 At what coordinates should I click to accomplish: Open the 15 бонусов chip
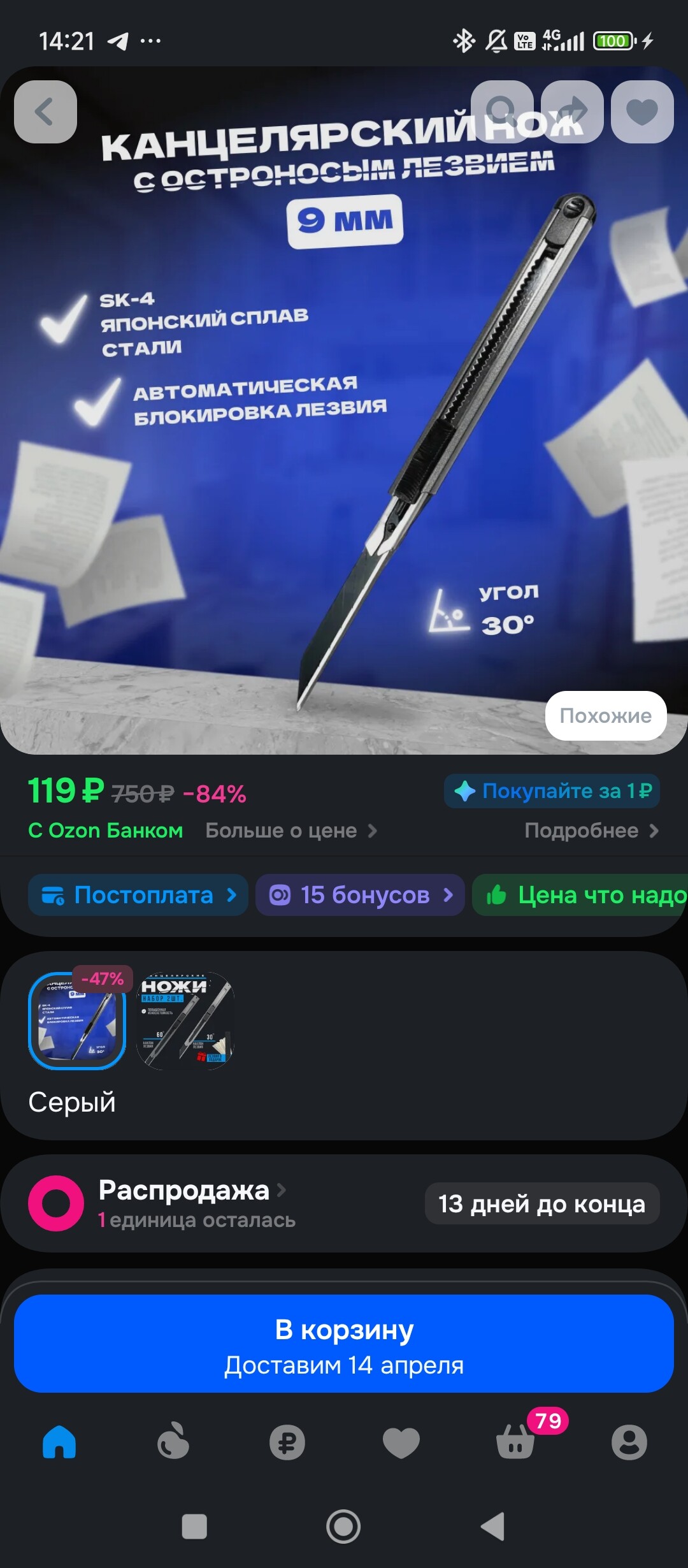click(x=360, y=895)
